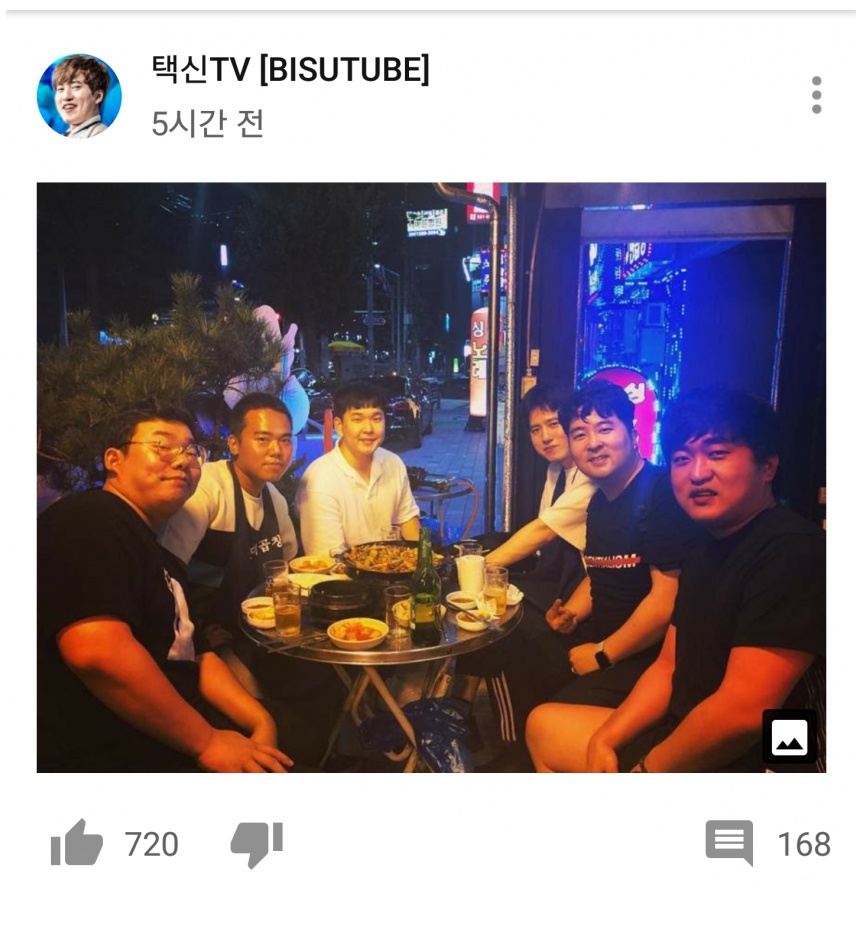Viewport: 863px width, 932px height.
Task: Open the 168 comments
Action: pos(730,843)
